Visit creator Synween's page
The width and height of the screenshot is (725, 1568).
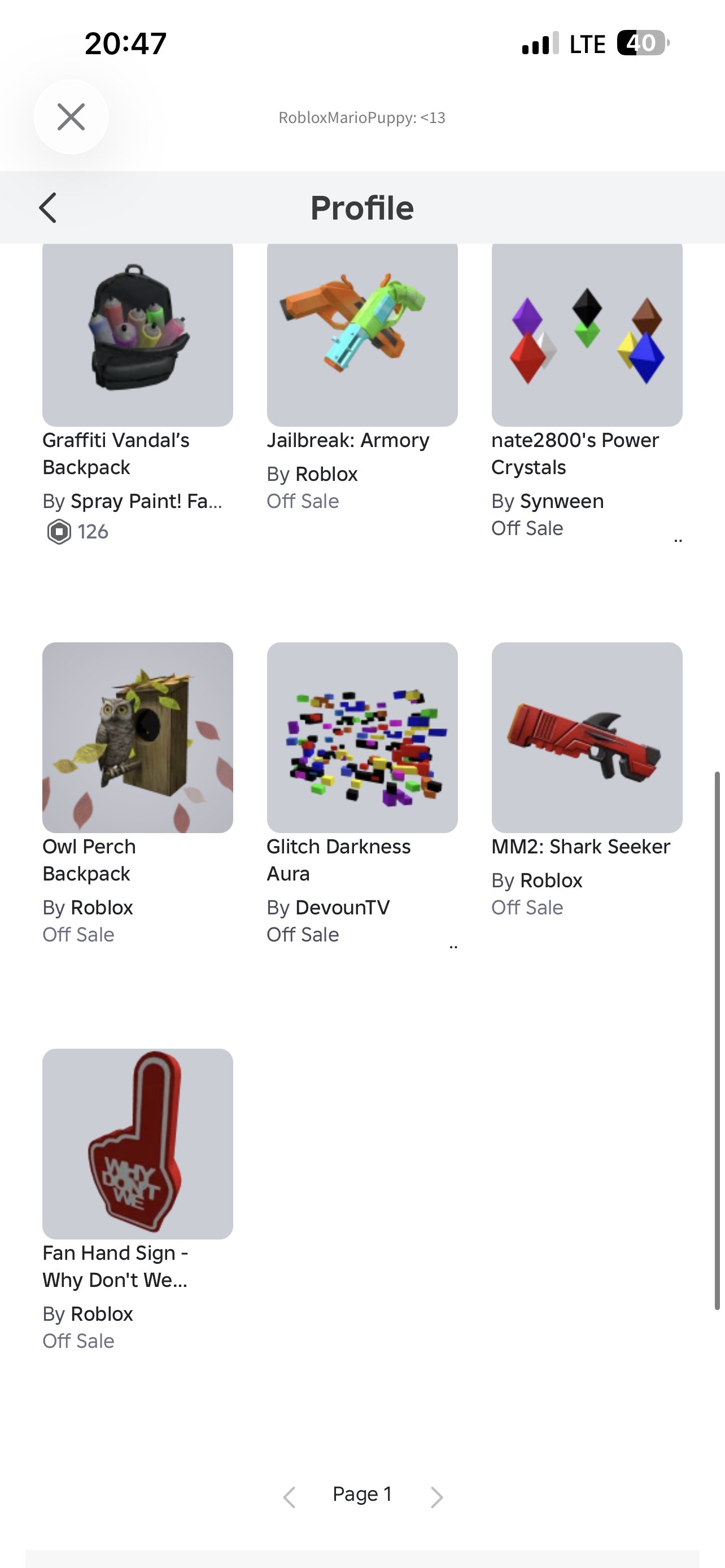pos(562,501)
